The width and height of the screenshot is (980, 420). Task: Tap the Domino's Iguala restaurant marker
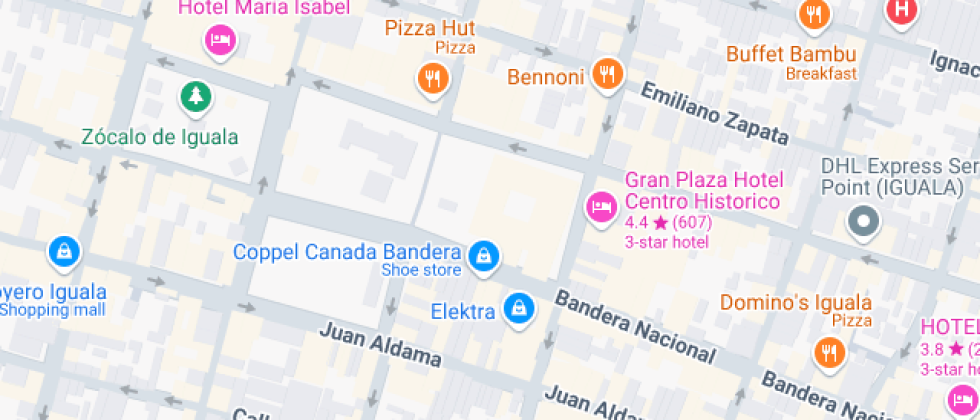click(x=829, y=351)
